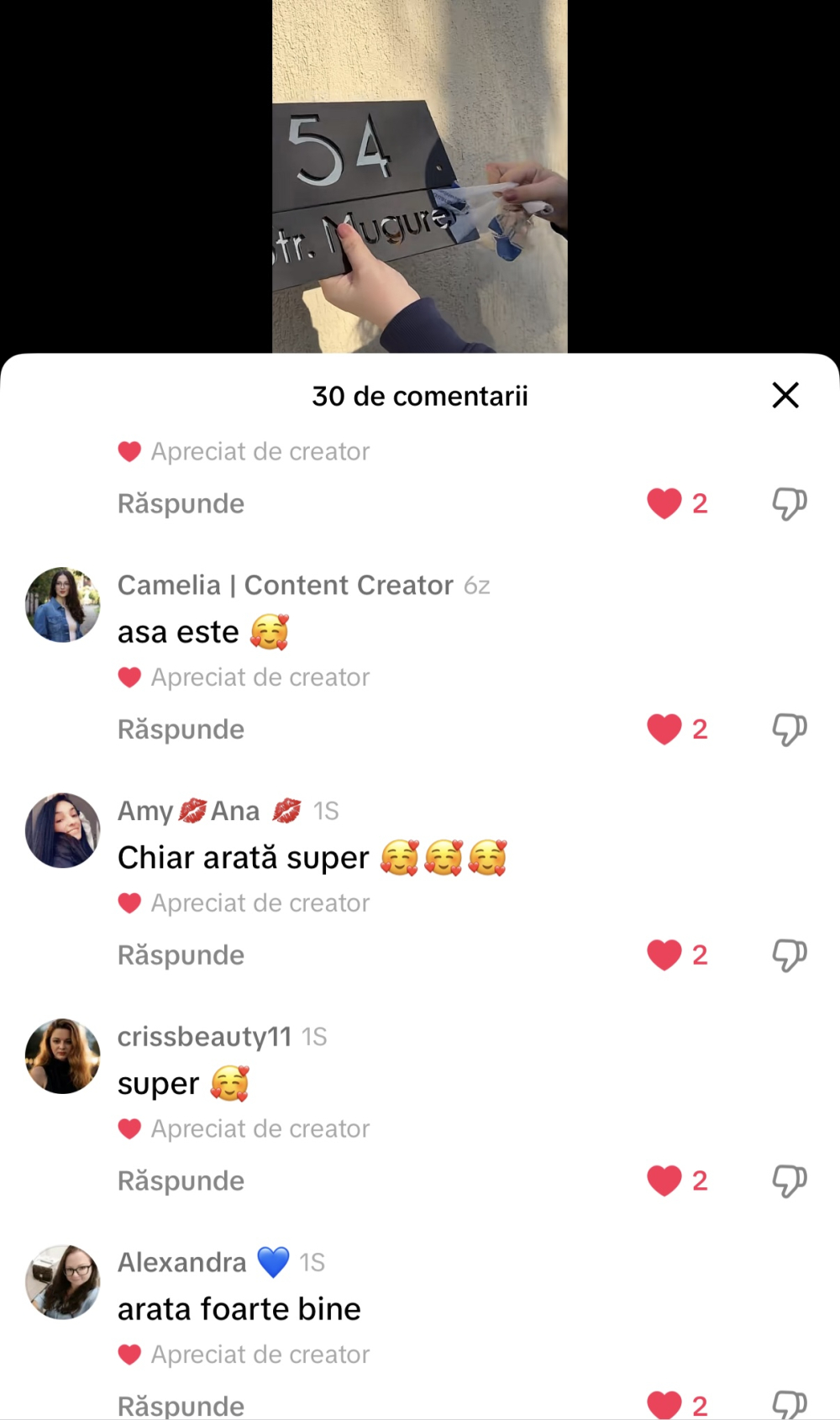This screenshot has width=840, height=1420.
Task: Like Camelia's "asa este" comment
Action: [x=664, y=729]
